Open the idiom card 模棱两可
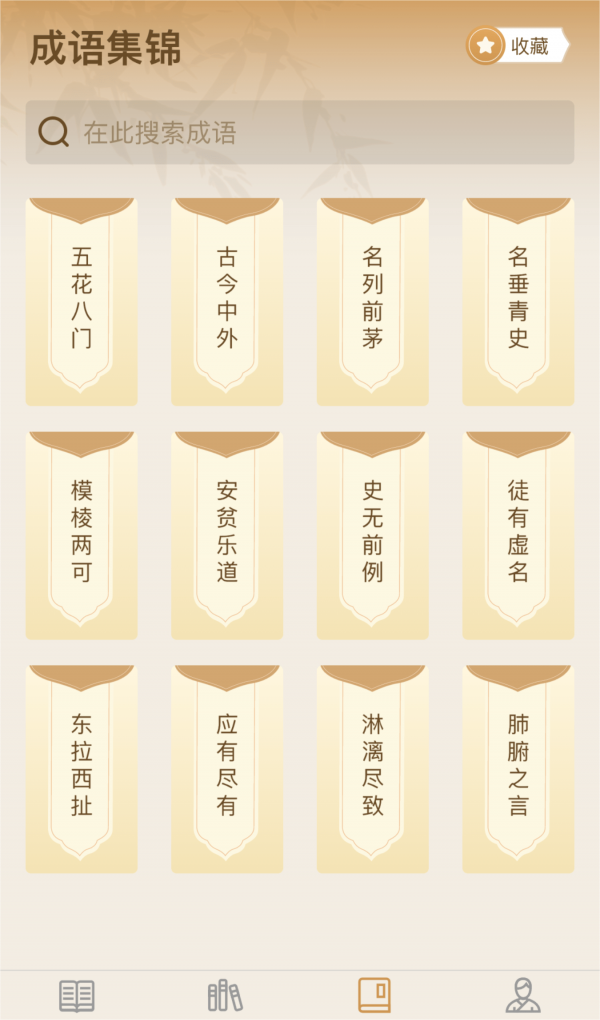 click(81, 535)
